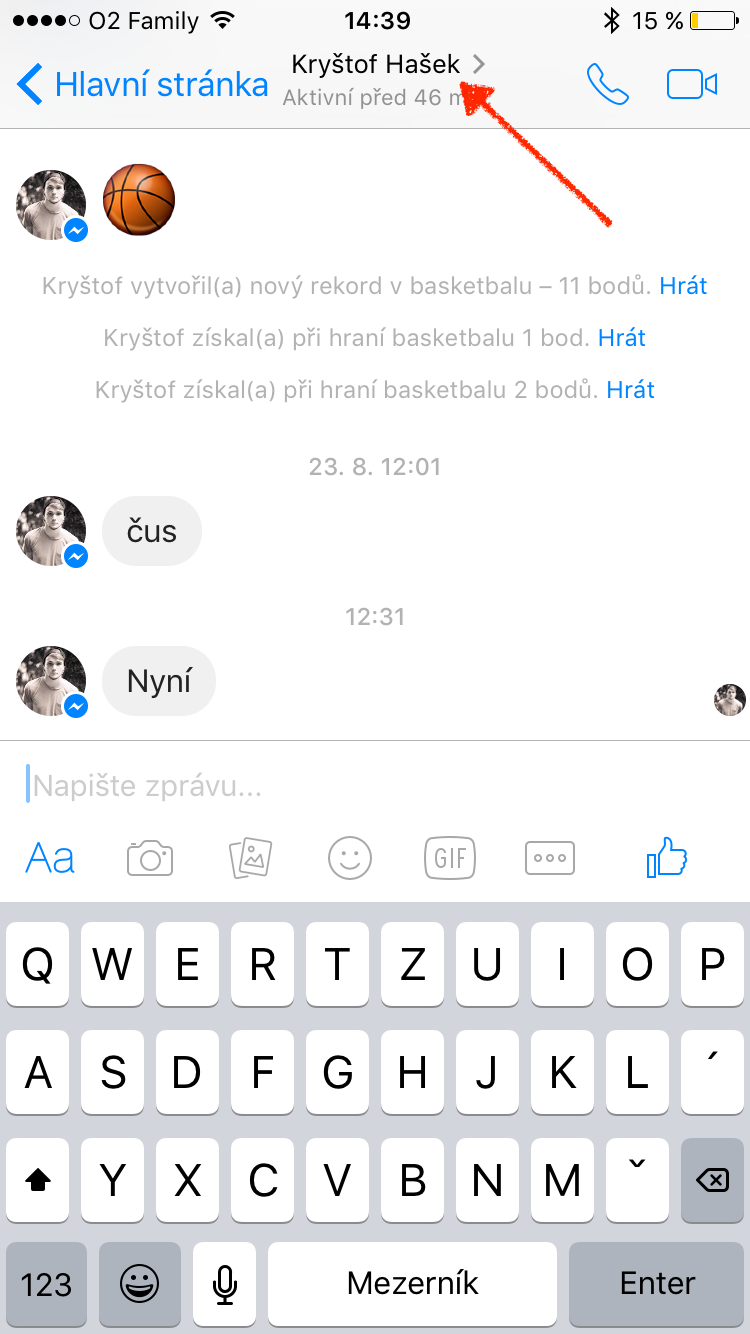Open the emoji and stickers picker
750x1334 pixels.
pos(350,858)
